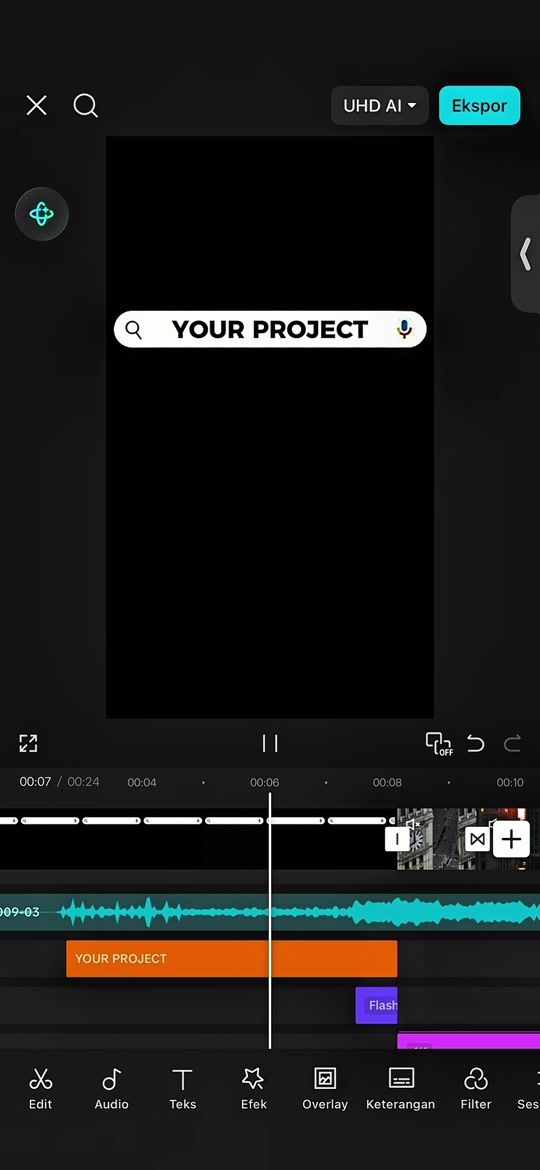The image size is (540, 1170).
Task: Open the AI assistant floating icon
Action: coord(42,214)
